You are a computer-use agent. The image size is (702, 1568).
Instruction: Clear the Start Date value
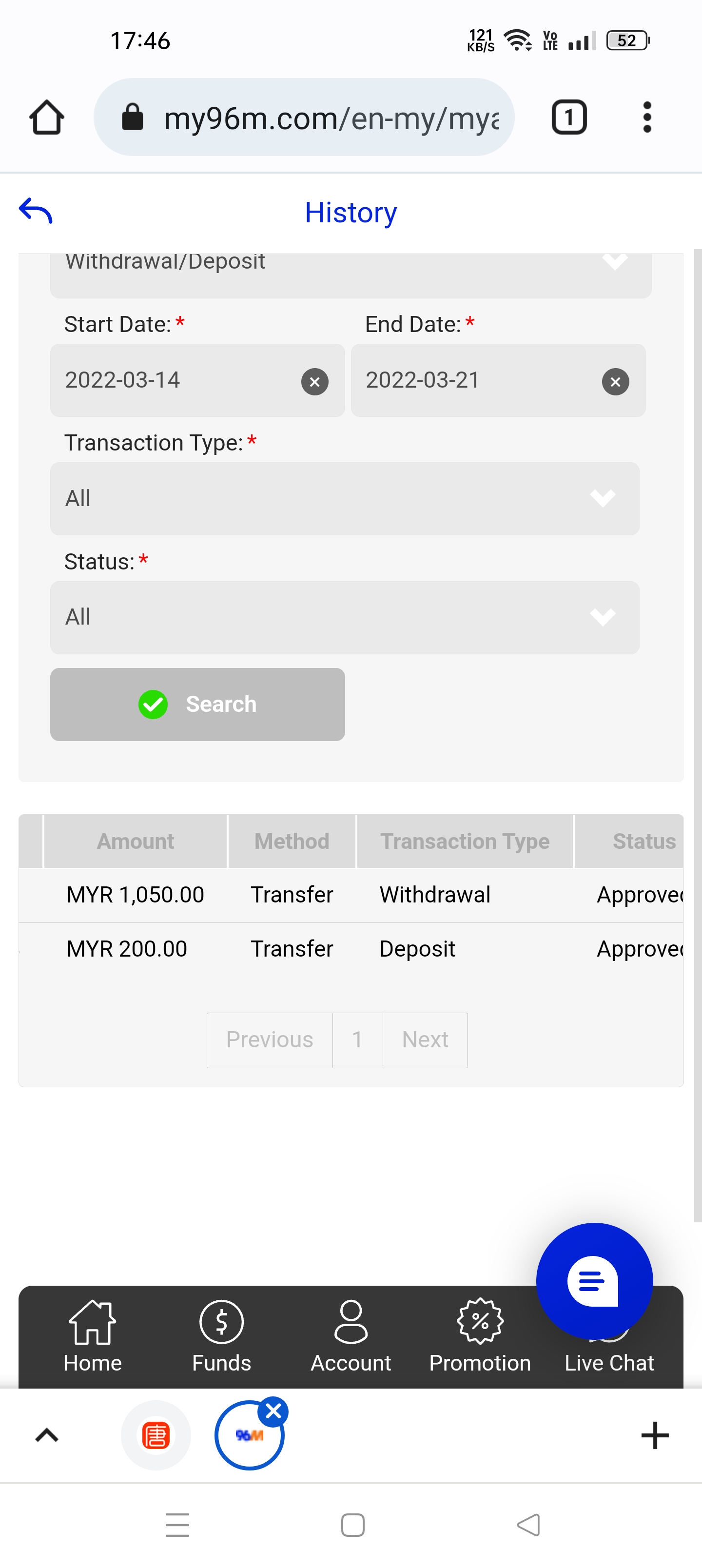315,382
